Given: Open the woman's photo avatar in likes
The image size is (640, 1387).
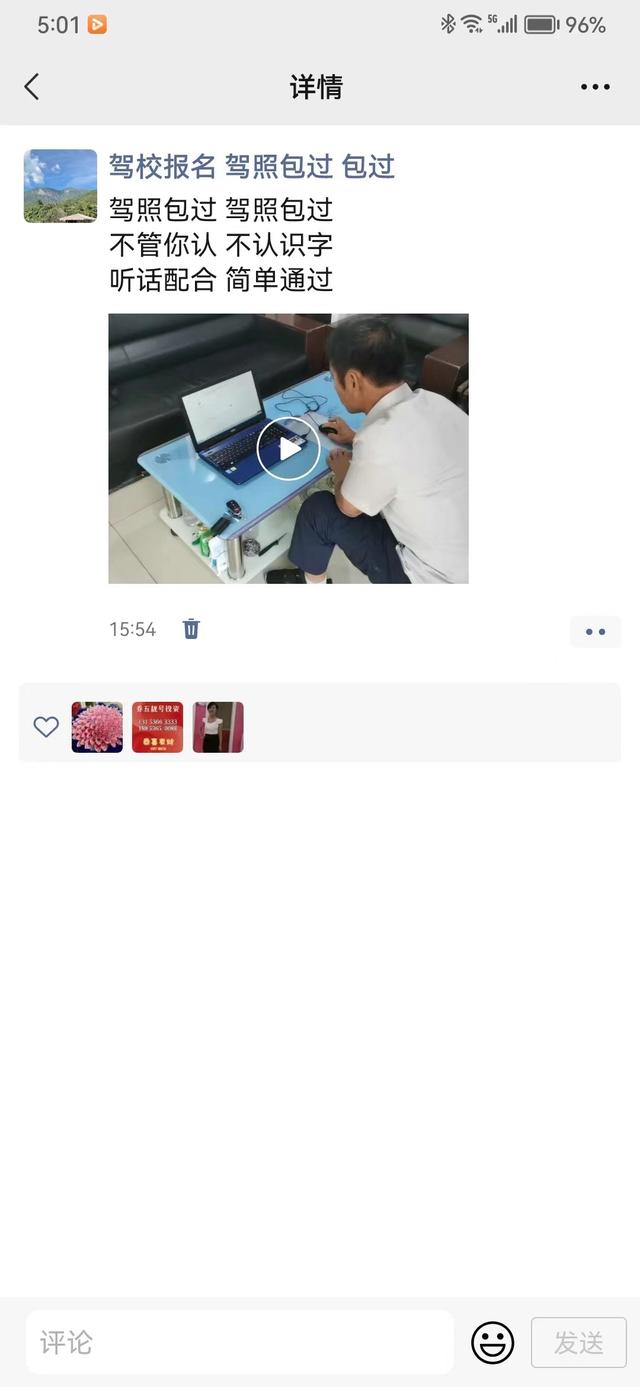Looking at the screenshot, I should pyautogui.click(x=218, y=727).
